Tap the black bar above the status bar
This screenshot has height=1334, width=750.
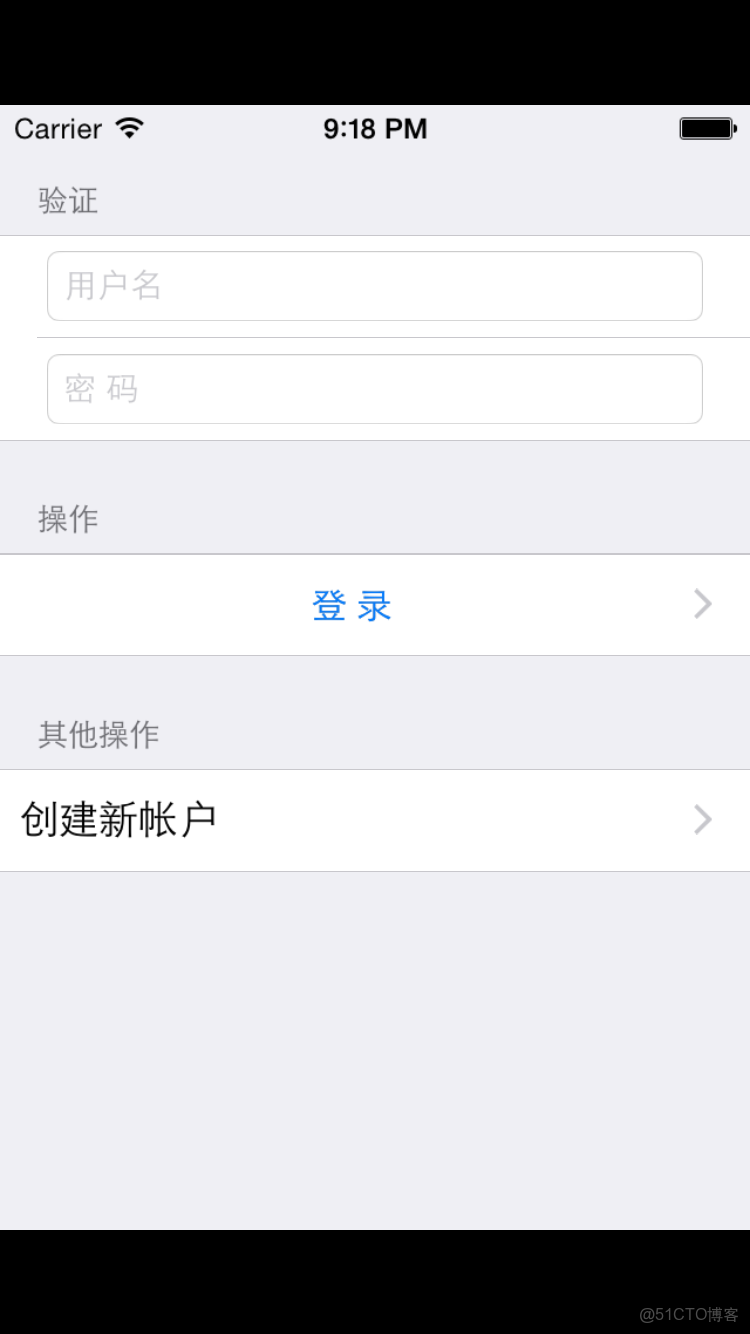click(375, 50)
